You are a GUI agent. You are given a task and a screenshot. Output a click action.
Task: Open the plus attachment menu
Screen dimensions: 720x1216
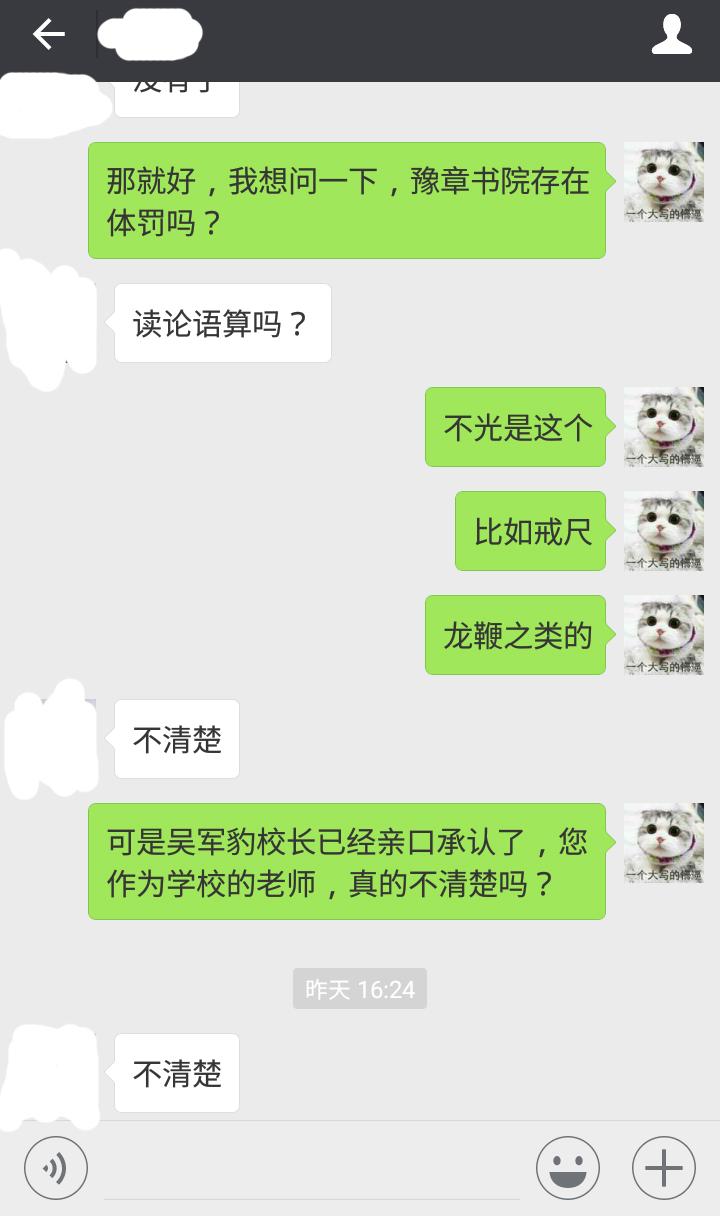point(664,1168)
